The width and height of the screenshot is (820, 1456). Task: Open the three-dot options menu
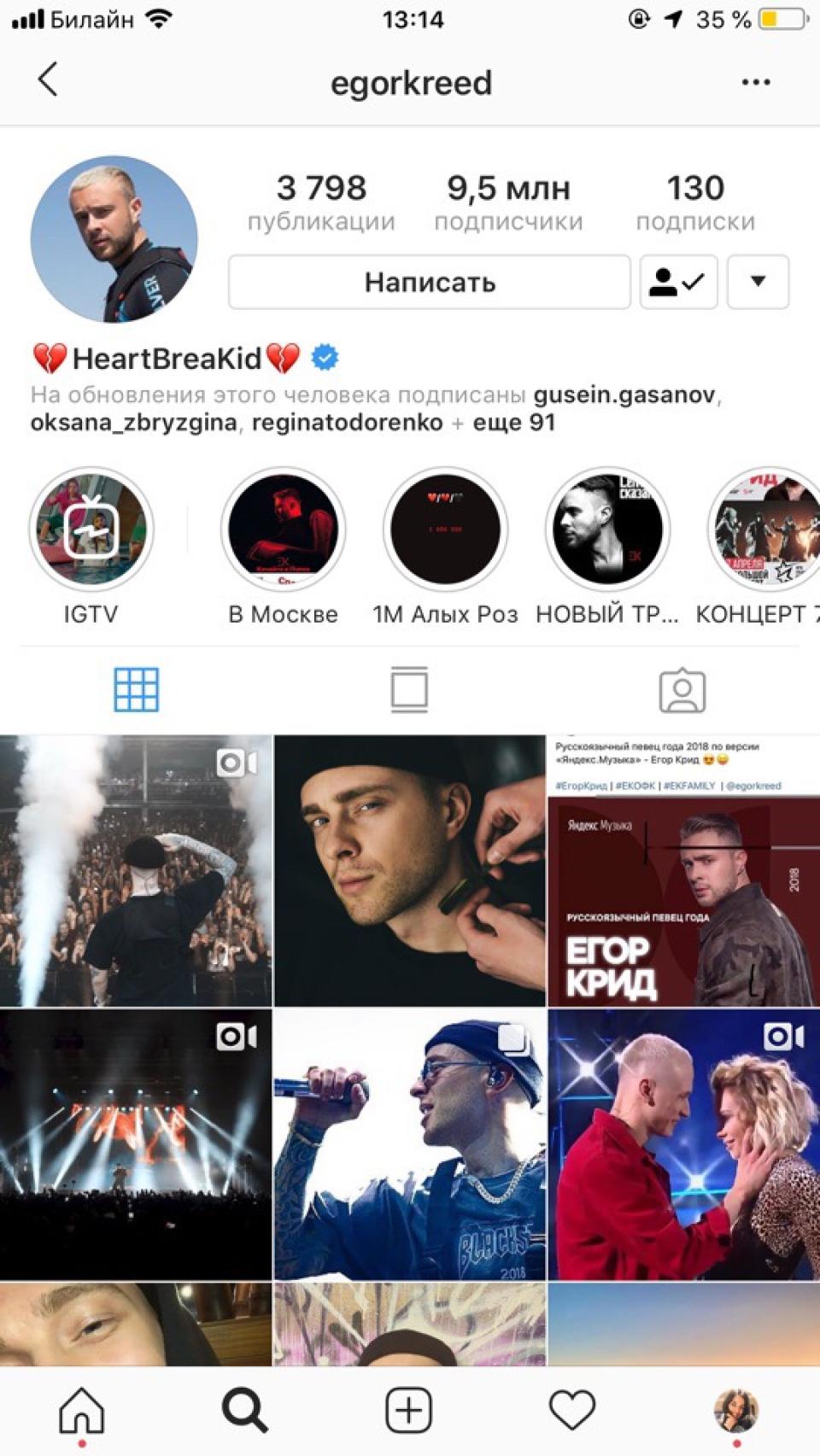755,82
